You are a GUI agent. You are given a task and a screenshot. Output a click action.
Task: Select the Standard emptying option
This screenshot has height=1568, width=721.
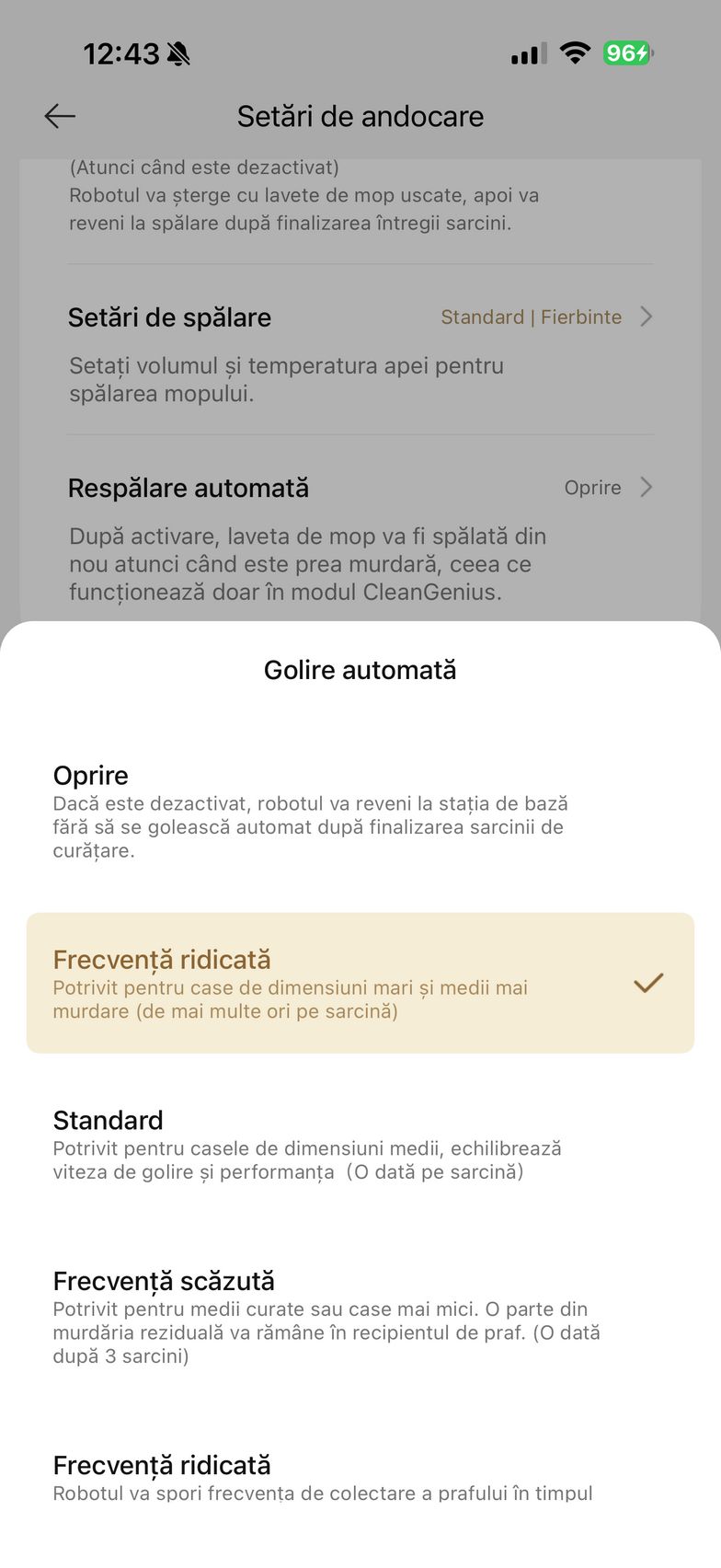(x=359, y=1144)
